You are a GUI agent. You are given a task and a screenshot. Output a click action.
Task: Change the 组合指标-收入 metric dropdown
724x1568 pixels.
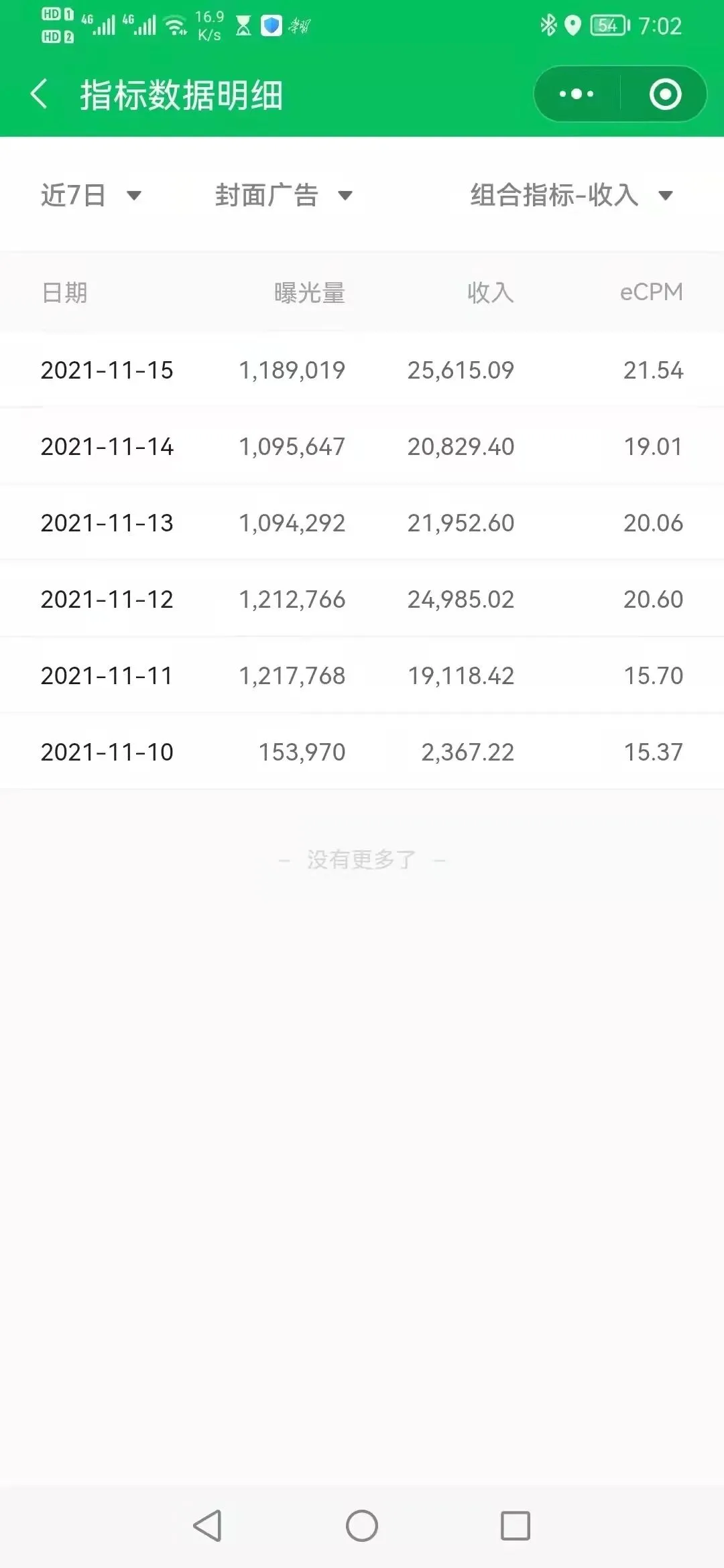click(x=570, y=196)
